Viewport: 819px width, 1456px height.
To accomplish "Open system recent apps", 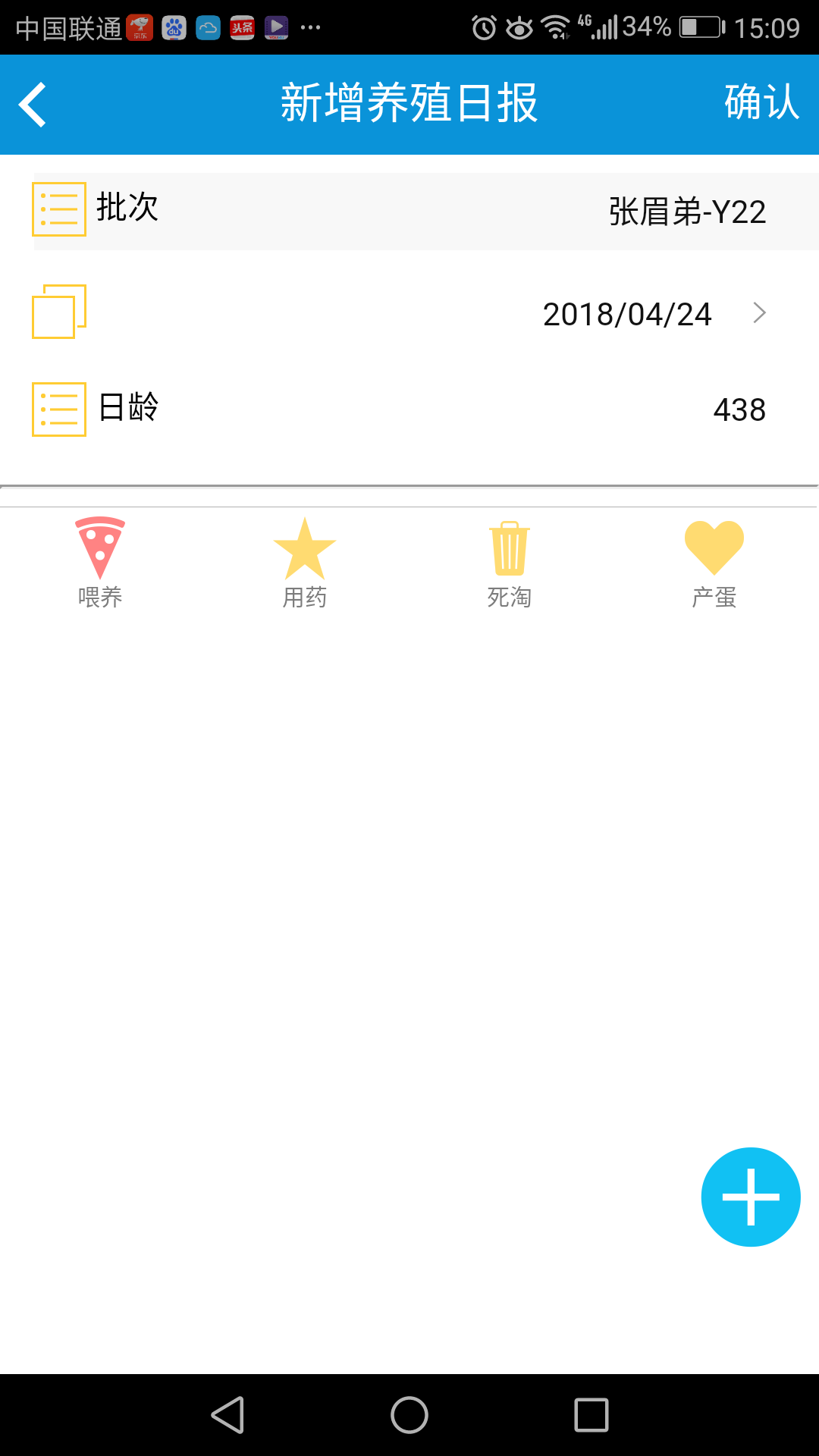I will tap(591, 1415).
